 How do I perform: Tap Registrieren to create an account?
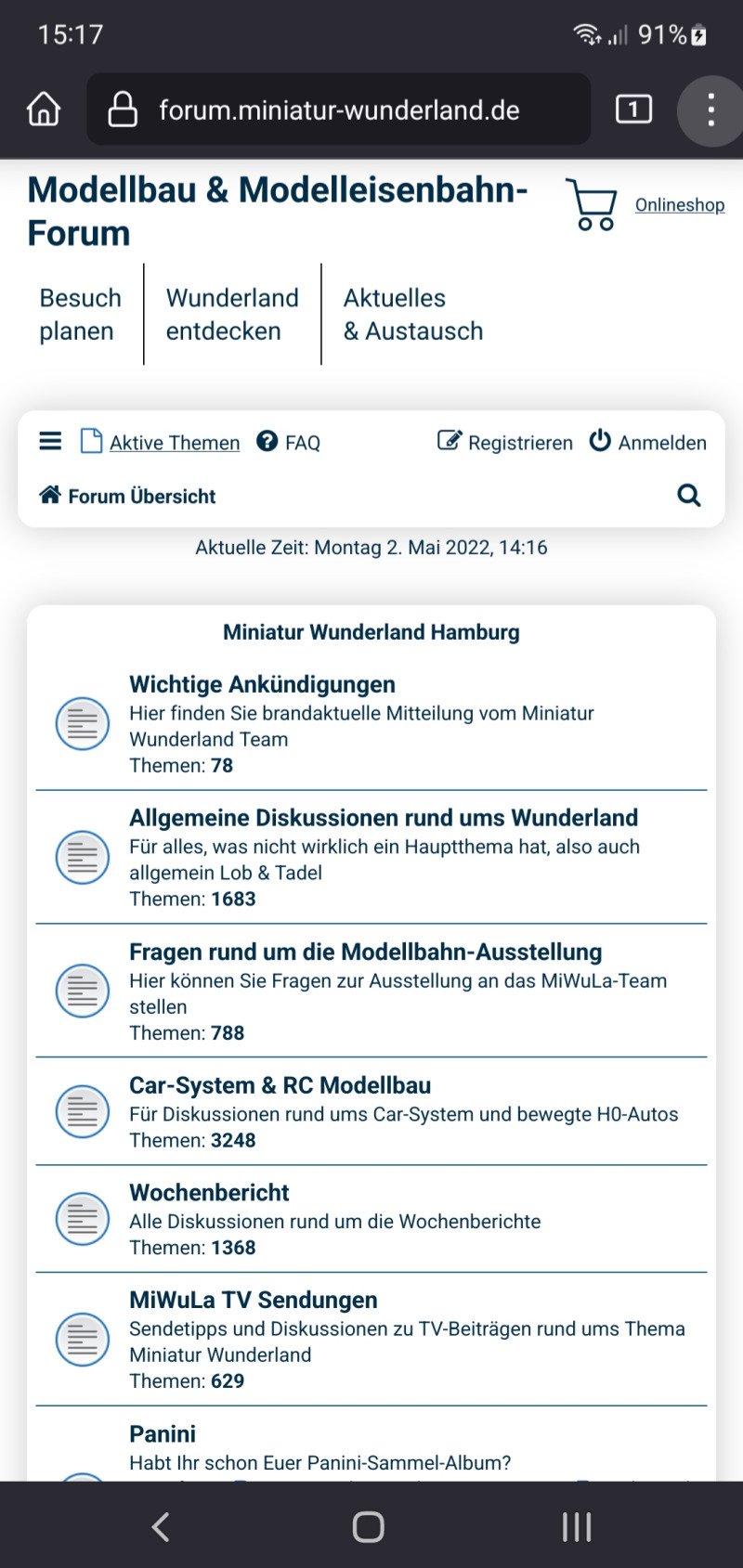point(506,443)
